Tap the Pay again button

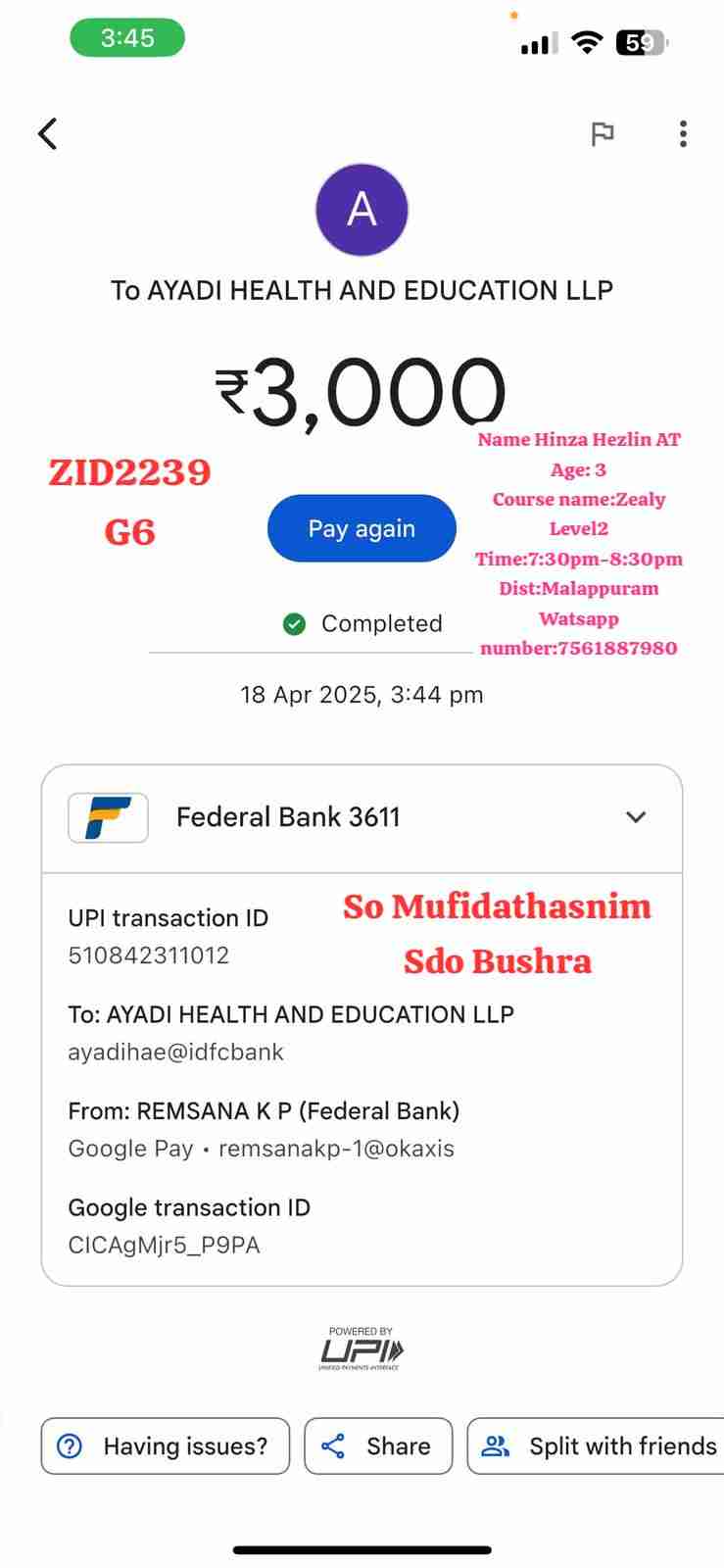pos(362,528)
